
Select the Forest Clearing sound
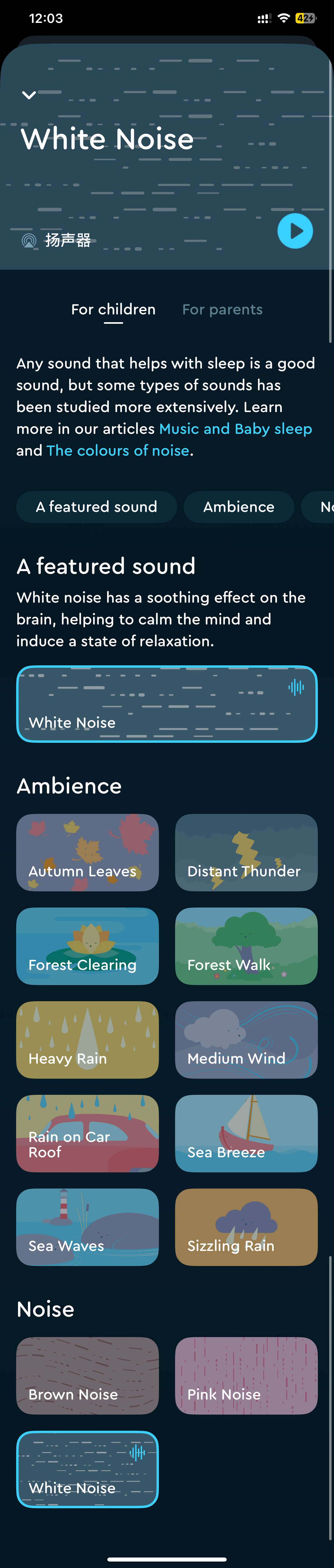[x=88, y=946]
